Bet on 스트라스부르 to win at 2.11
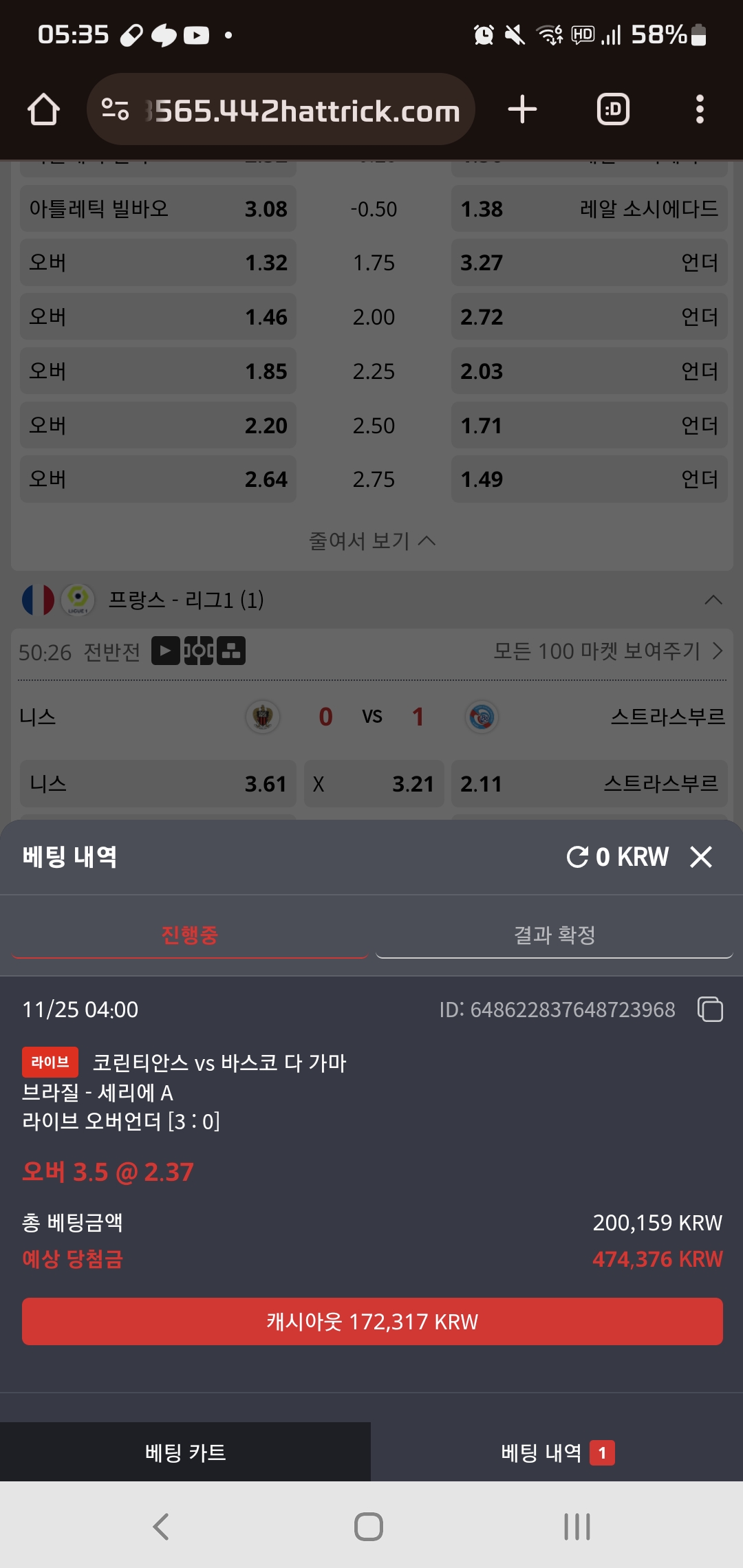The height and width of the screenshot is (1568, 743). click(x=589, y=784)
